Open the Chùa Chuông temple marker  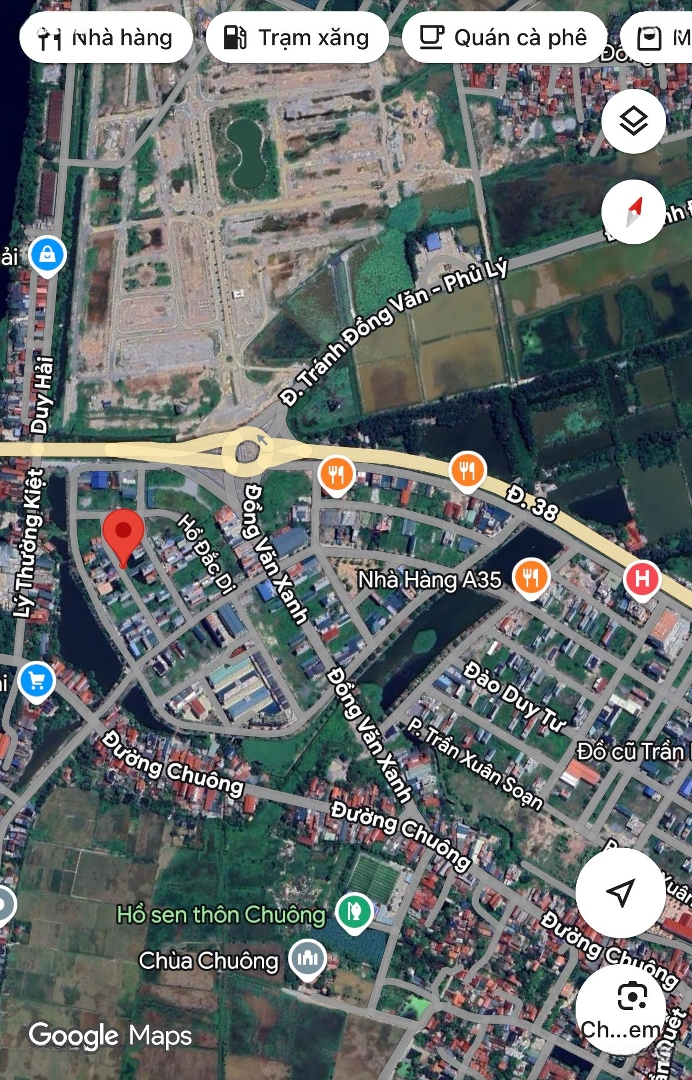point(307,960)
